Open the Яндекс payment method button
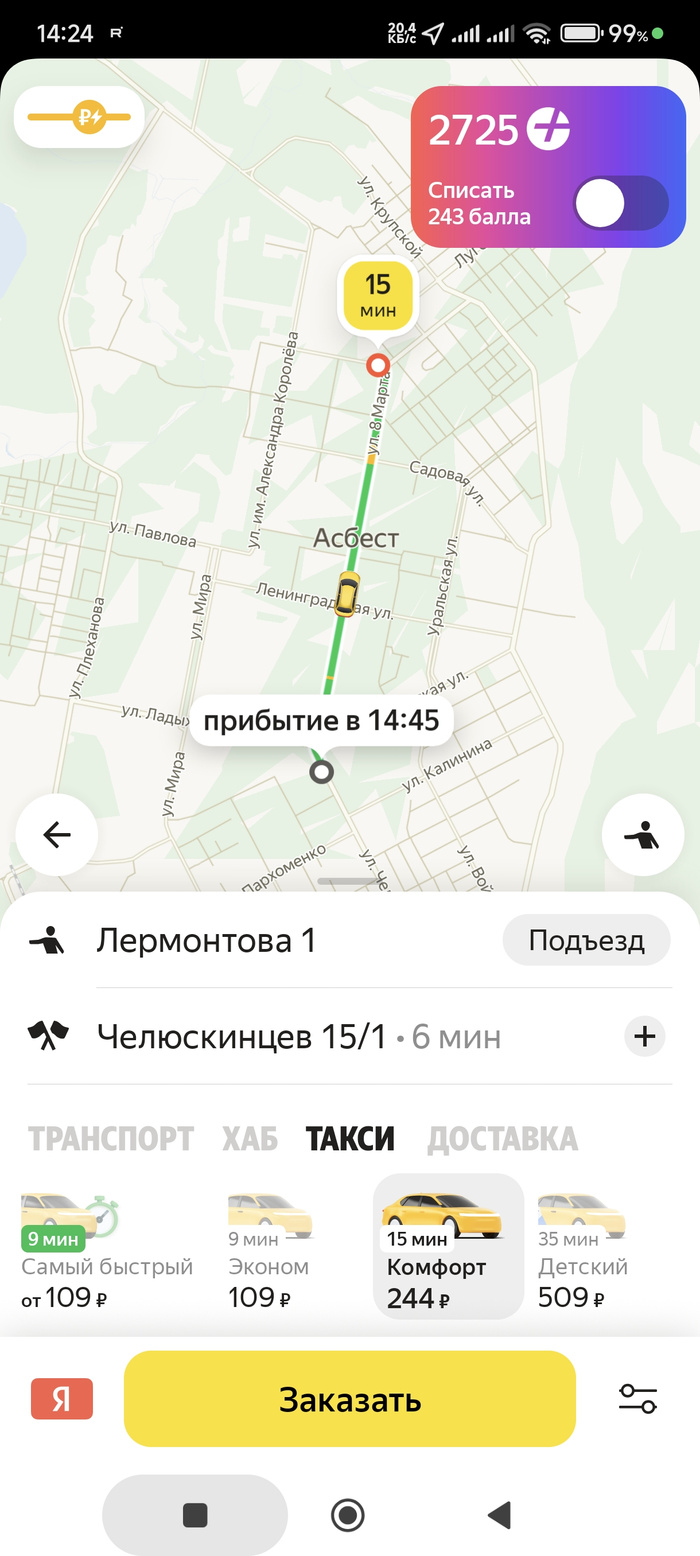The height and width of the screenshot is (1556, 700). (x=62, y=1399)
